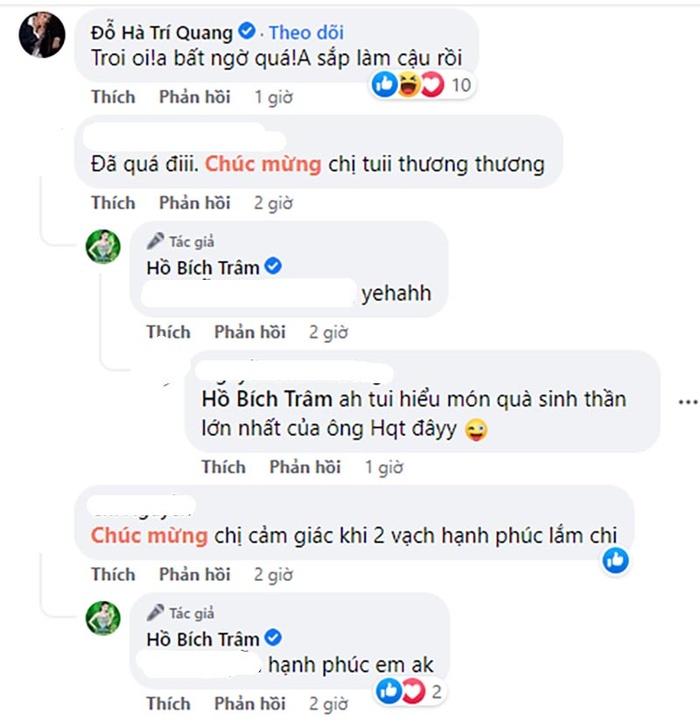The width and height of the screenshot is (700, 720).
Task: Reply to the 'Đã quá điii' comment
Action: (194, 203)
